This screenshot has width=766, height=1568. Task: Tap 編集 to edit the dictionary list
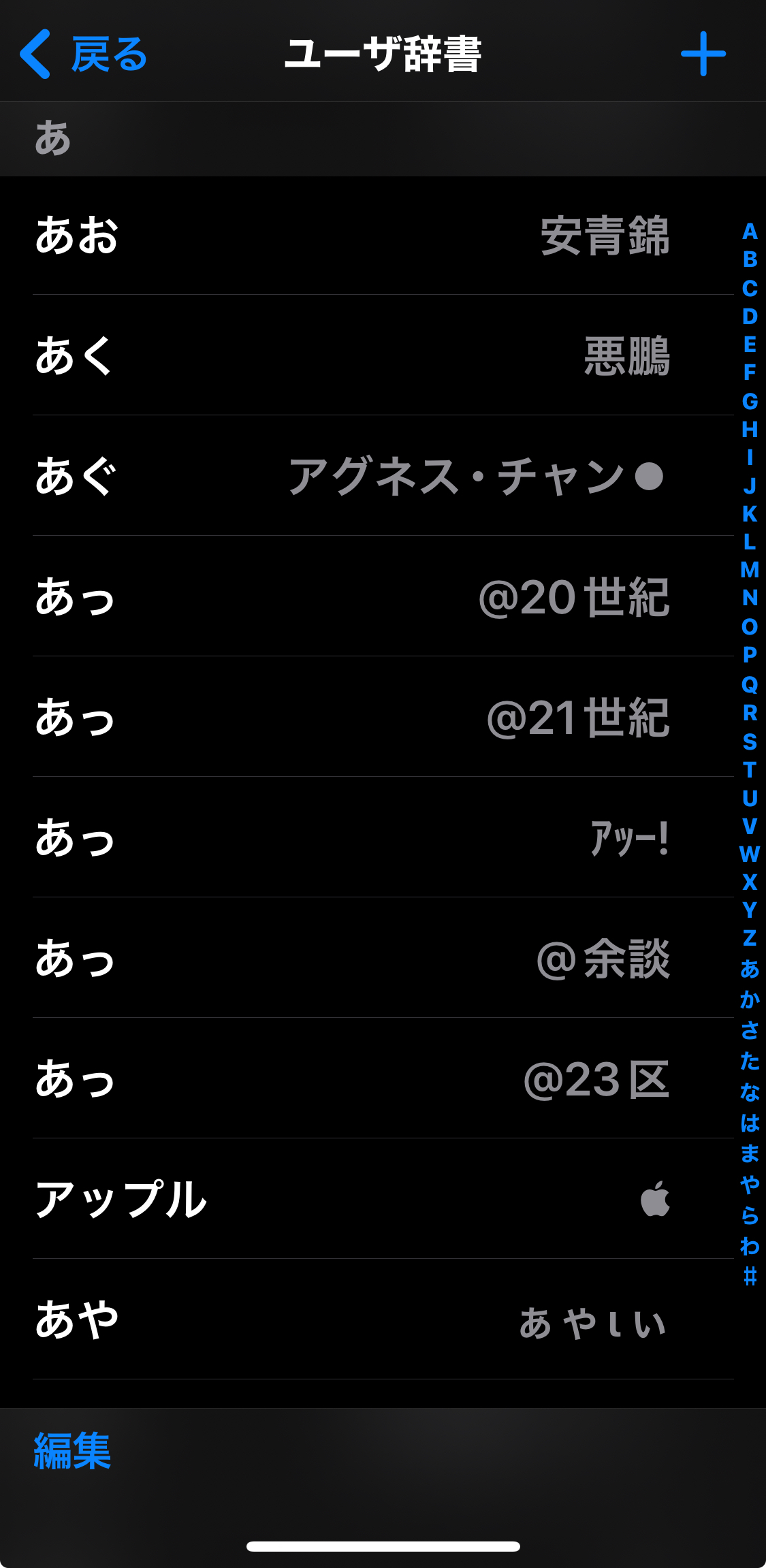pos(73,1451)
